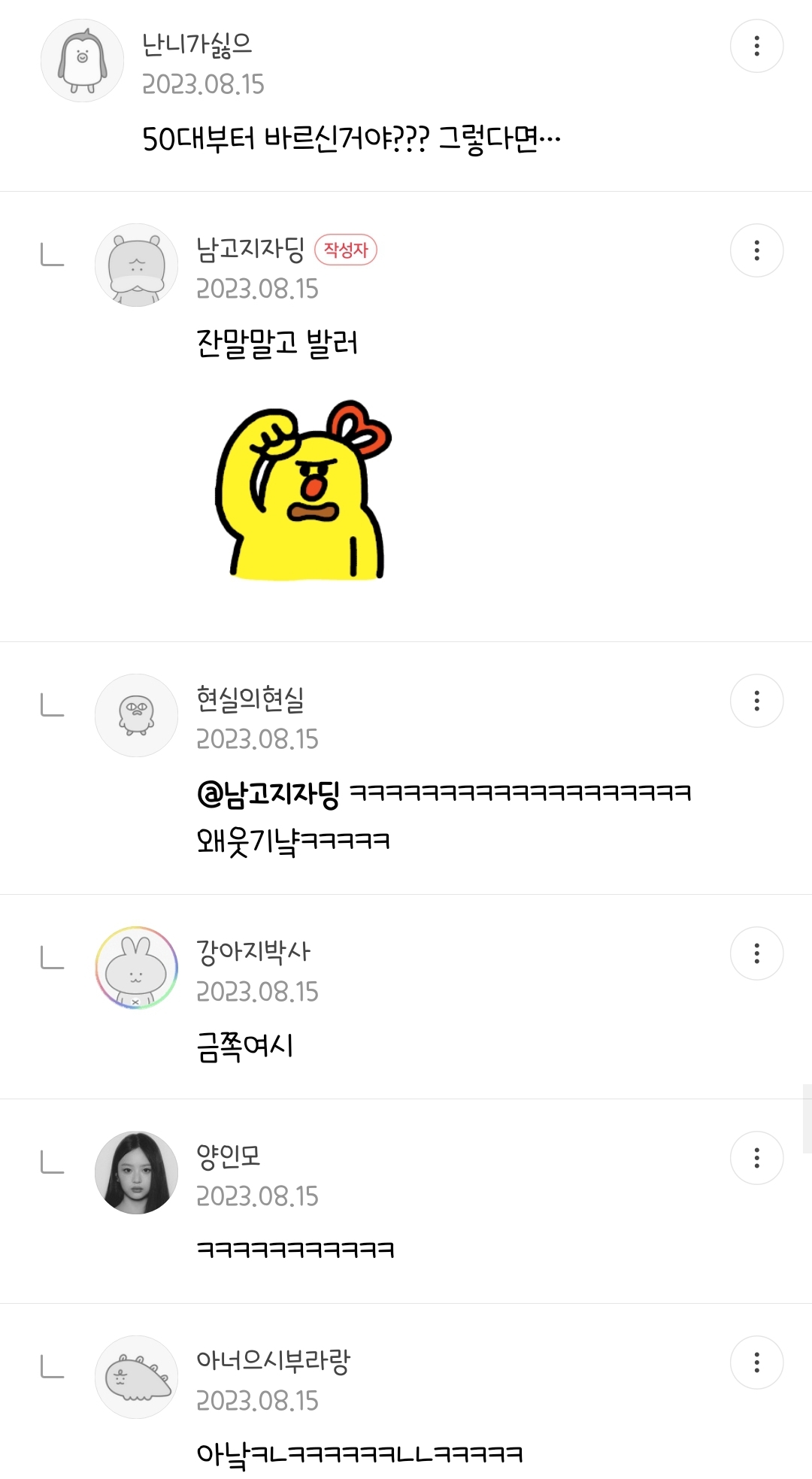View 난니가싫으's profile avatar

pyautogui.click(x=82, y=60)
